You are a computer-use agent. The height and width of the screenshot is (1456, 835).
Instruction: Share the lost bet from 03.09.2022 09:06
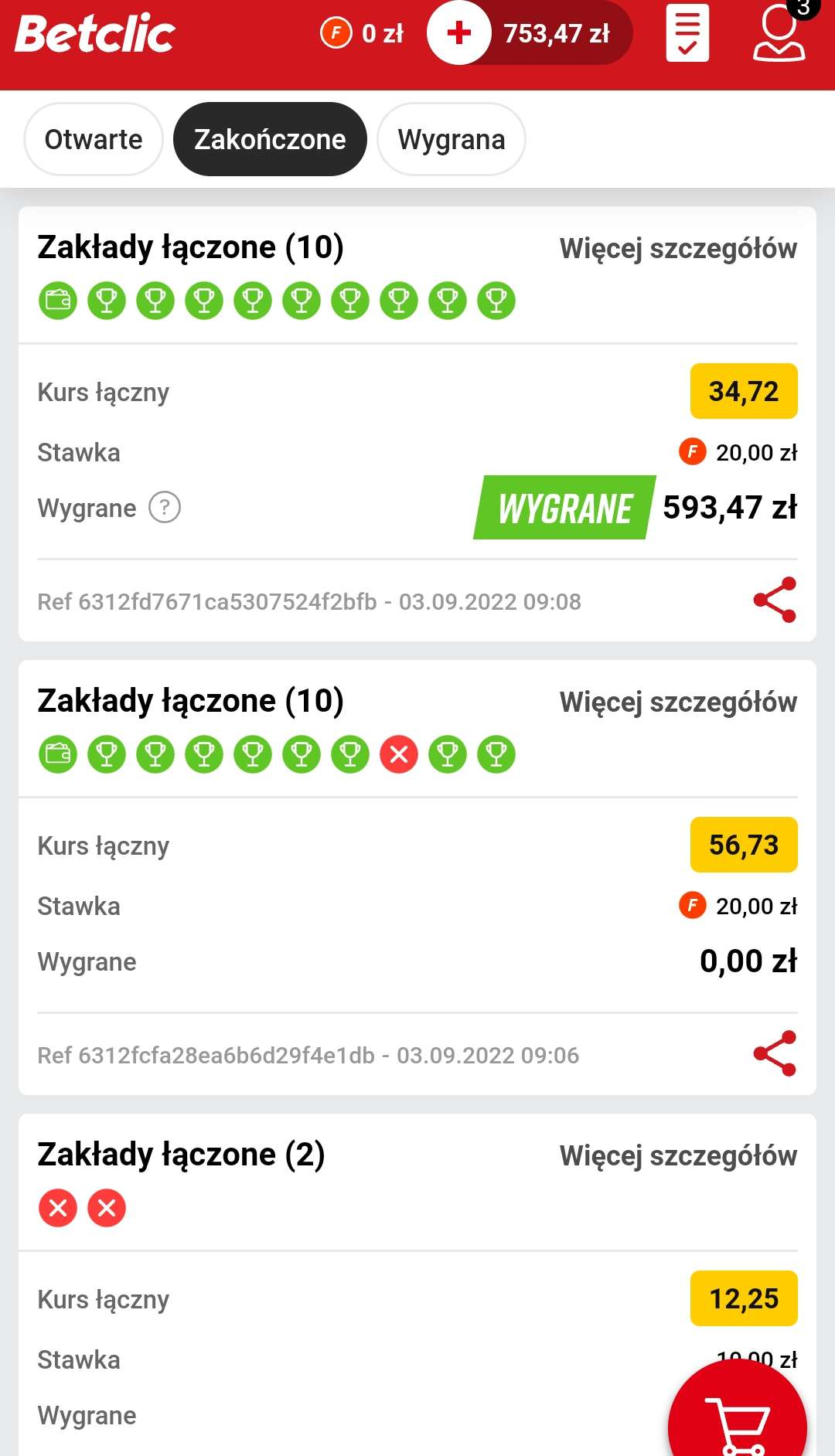tap(775, 1053)
